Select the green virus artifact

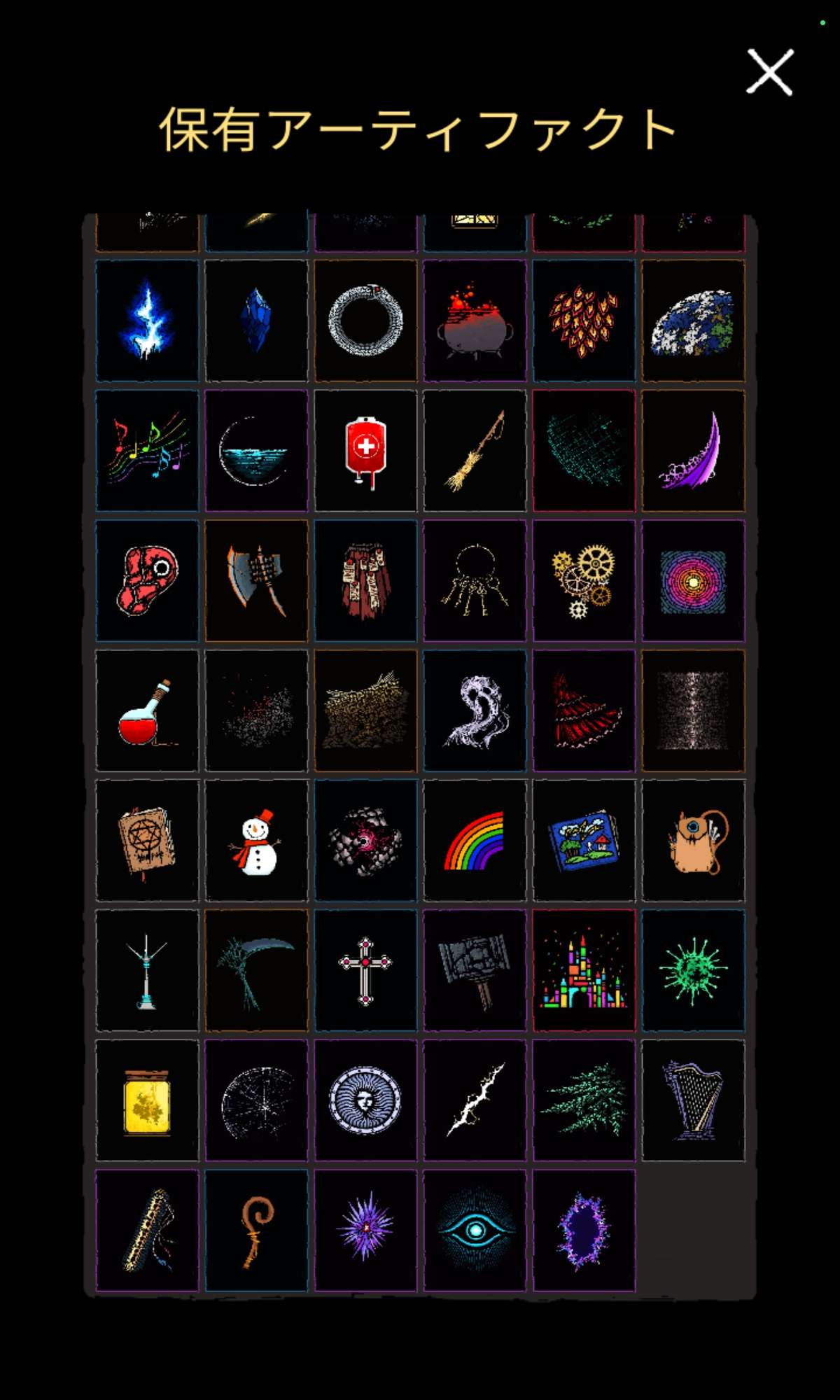[x=693, y=971]
